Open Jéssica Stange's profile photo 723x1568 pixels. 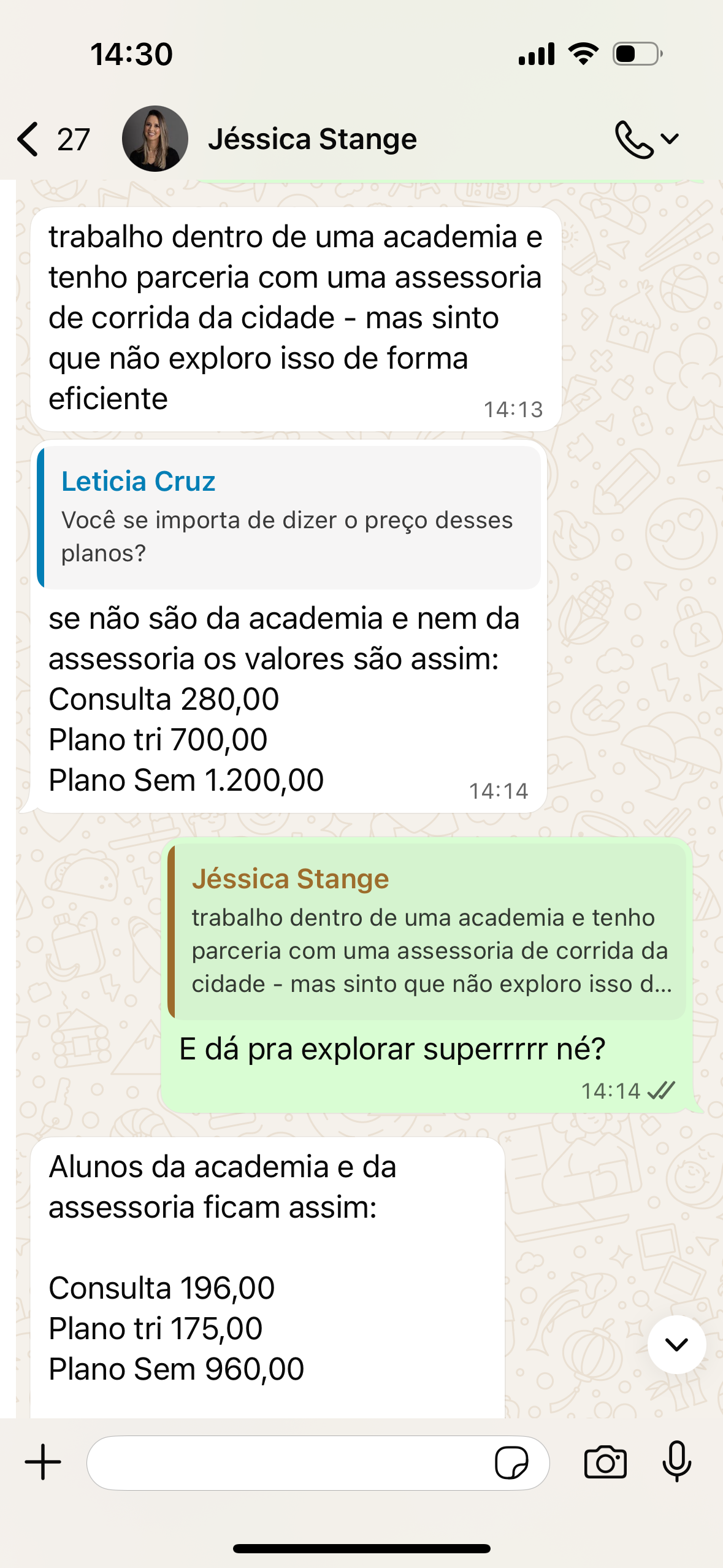pos(156,137)
